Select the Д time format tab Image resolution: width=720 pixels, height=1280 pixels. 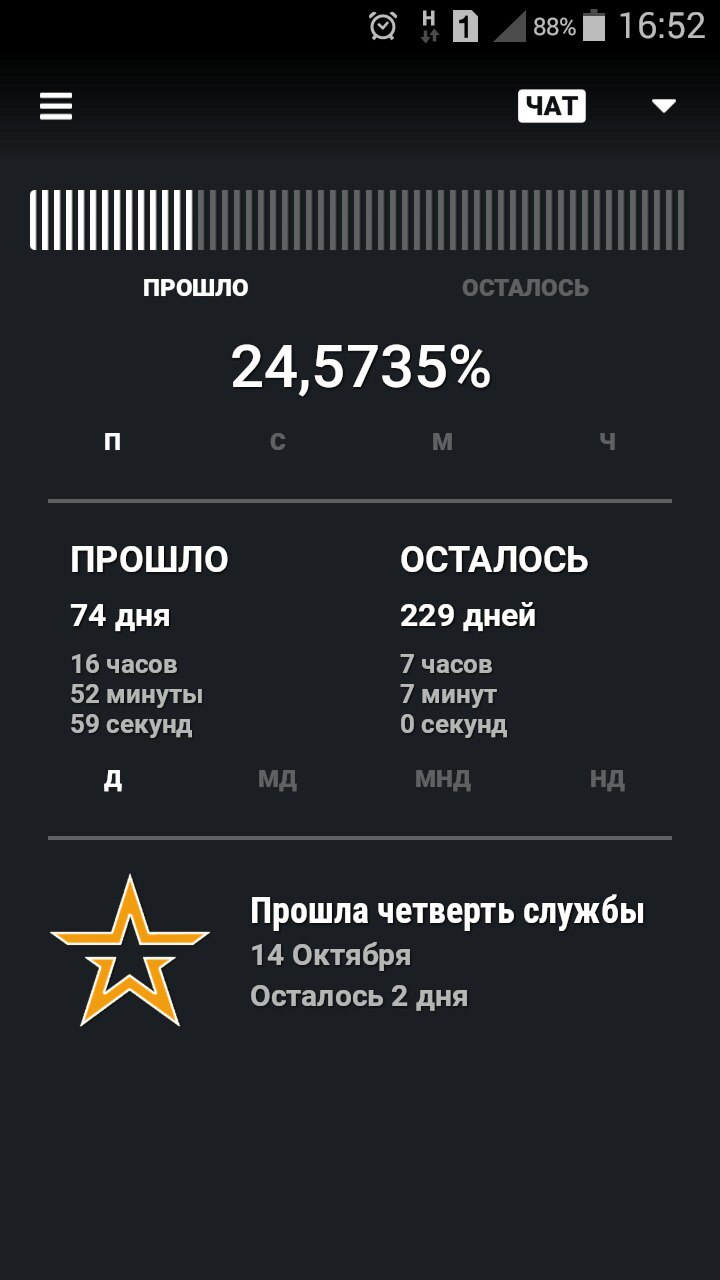[113, 780]
